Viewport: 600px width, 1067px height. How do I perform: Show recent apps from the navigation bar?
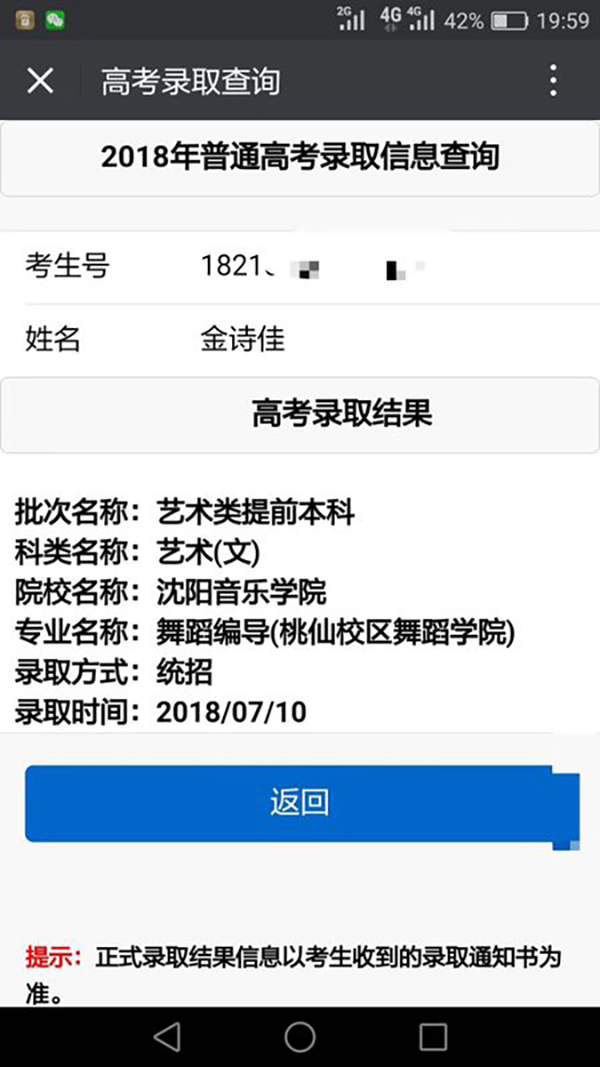click(432, 1037)
